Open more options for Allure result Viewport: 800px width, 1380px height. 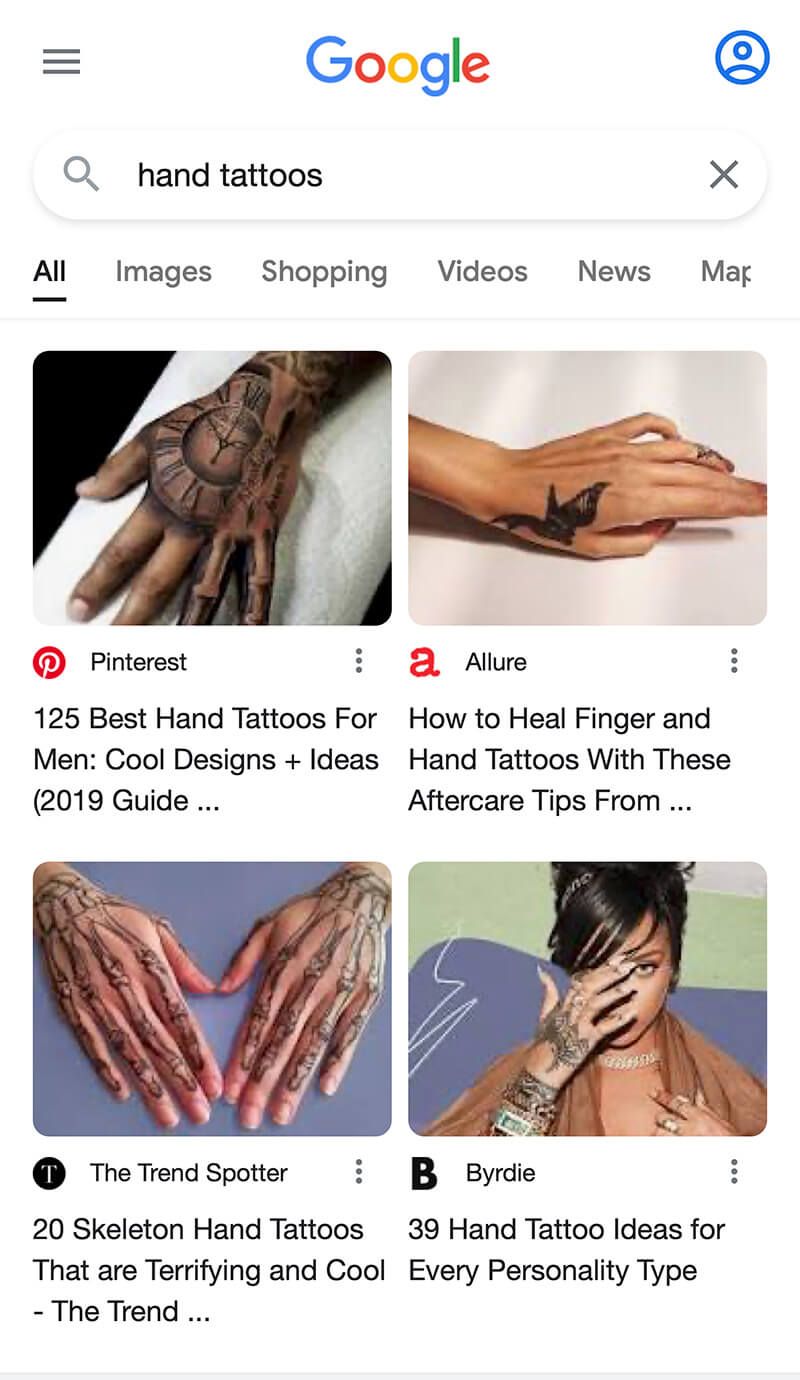pos(734,661)
